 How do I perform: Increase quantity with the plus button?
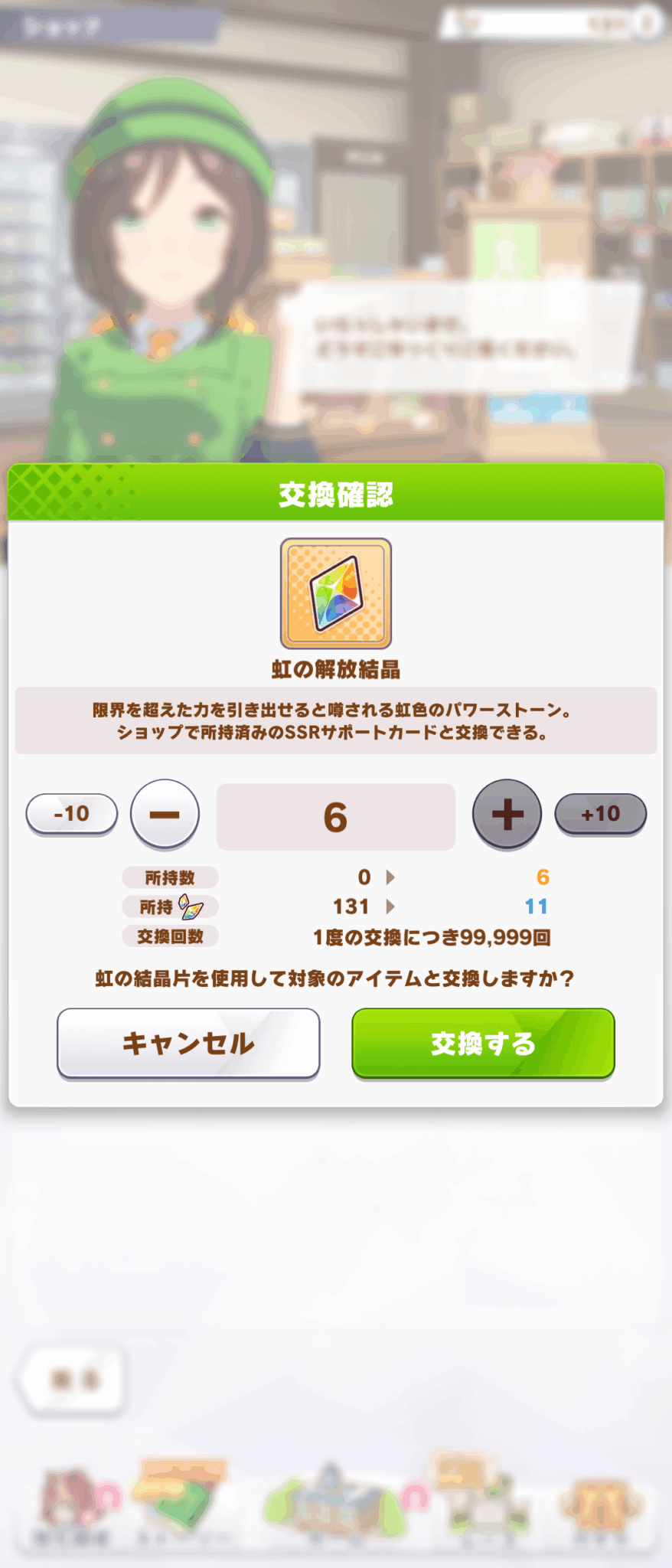point(507,814)
